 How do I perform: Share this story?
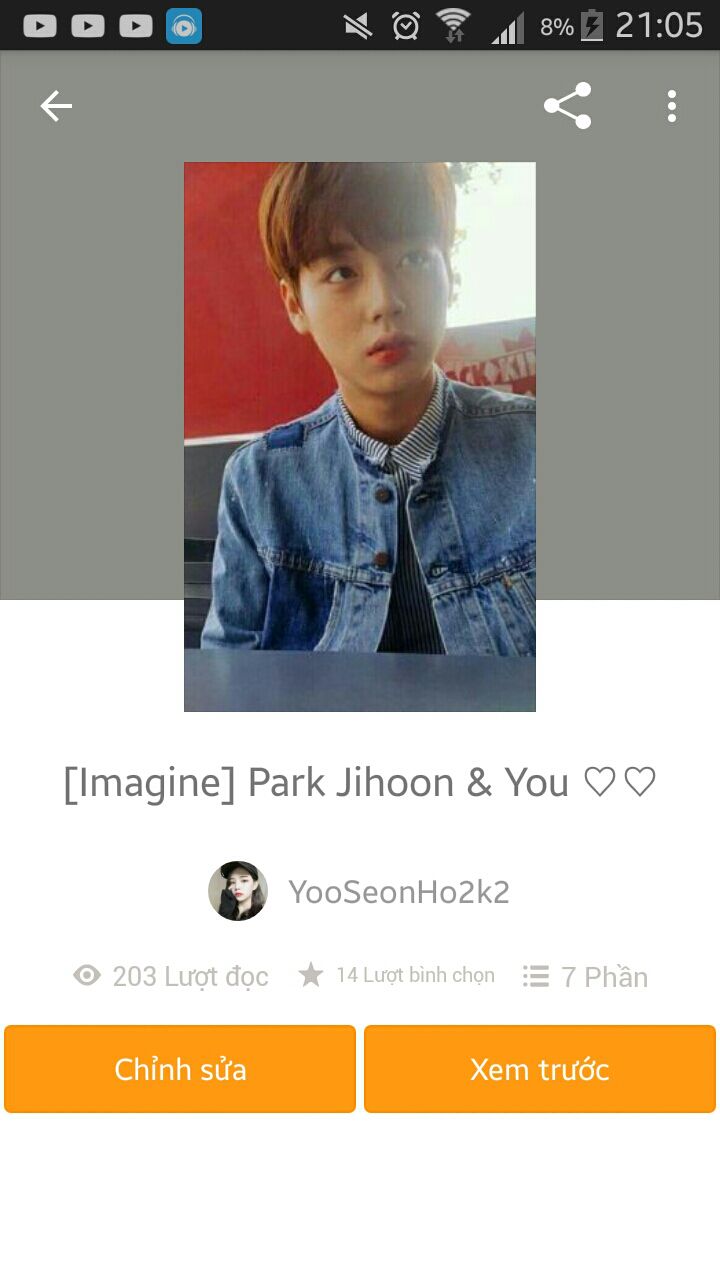click(x=567, y=106)
